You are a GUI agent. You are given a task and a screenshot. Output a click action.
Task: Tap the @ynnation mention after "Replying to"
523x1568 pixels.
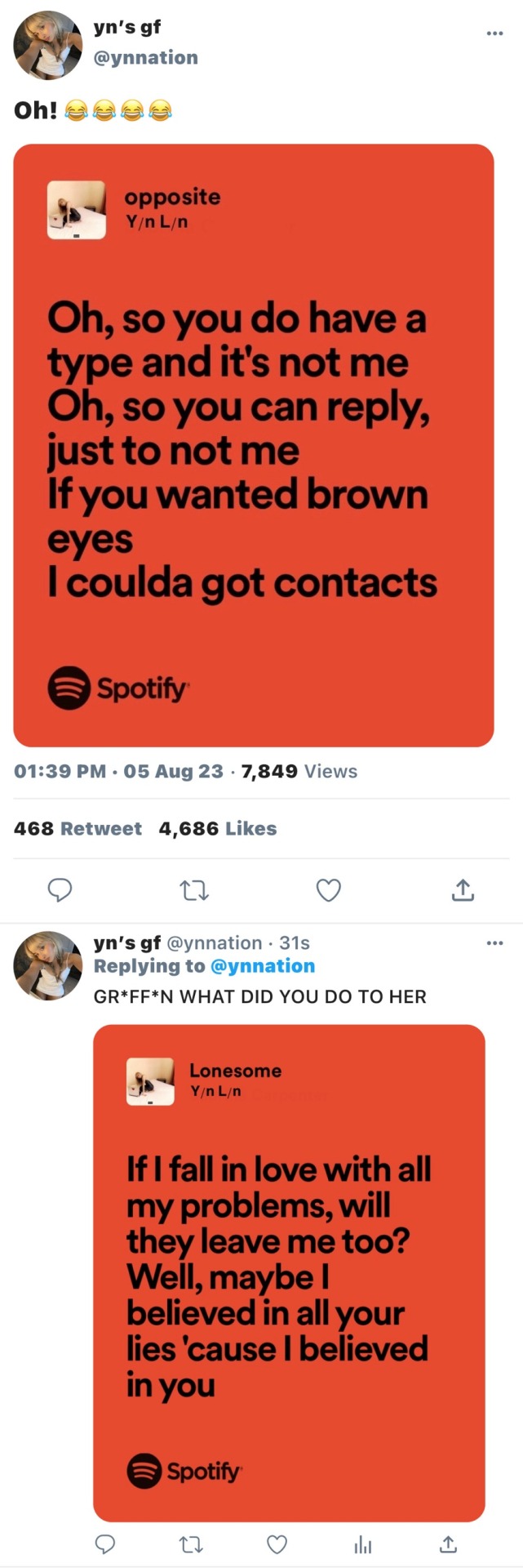click(263, 966)
